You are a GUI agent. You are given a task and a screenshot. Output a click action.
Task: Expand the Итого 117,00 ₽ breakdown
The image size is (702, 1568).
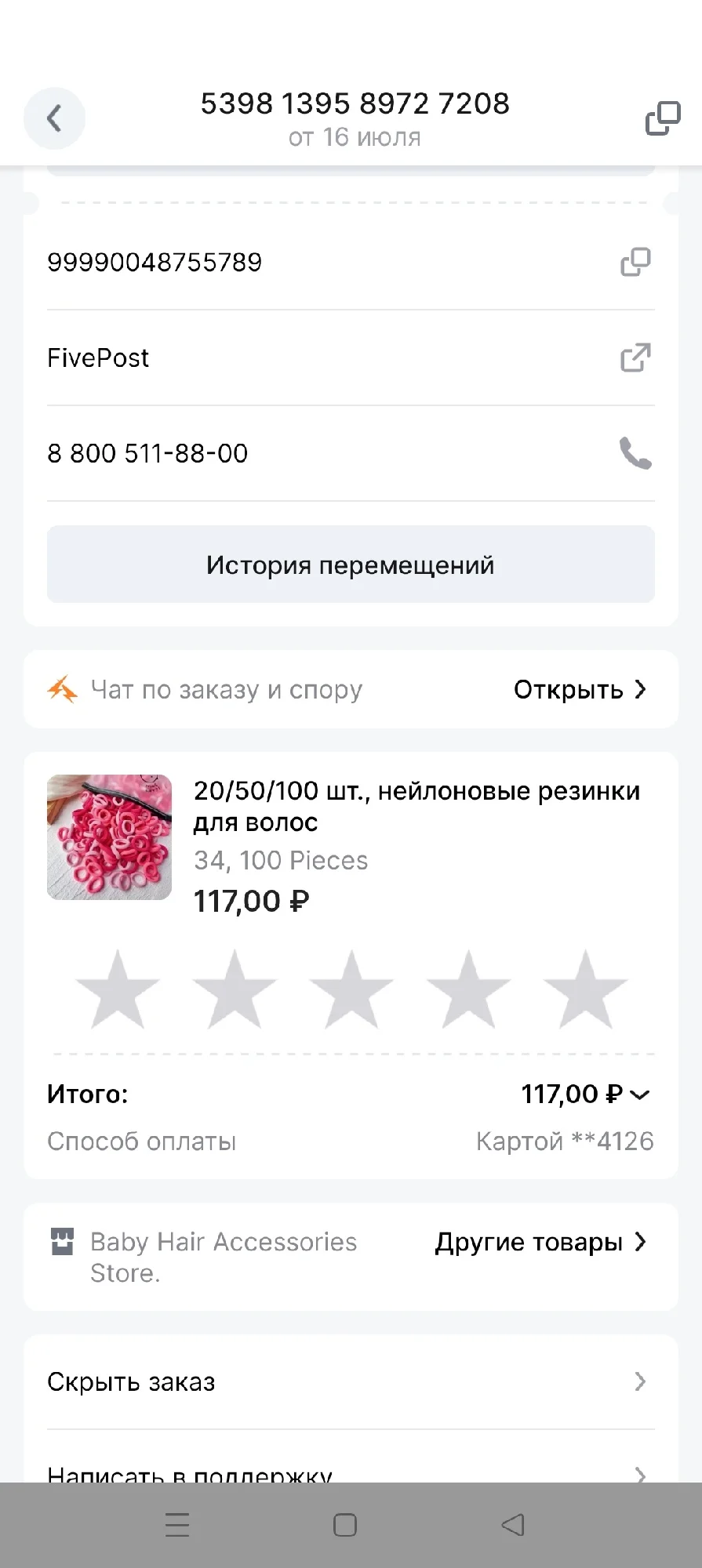[639, 1094]
